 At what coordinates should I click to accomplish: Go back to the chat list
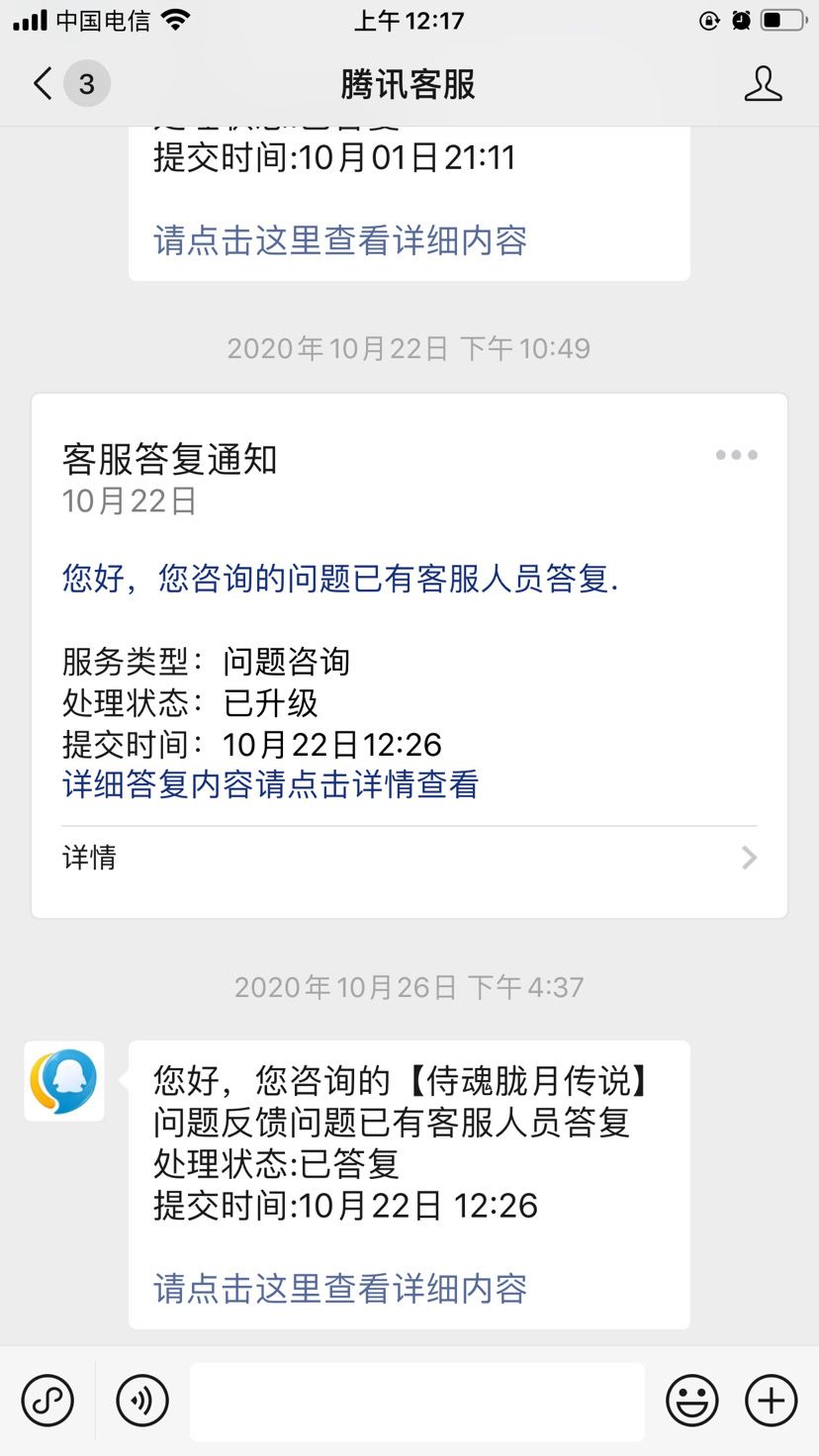click(x=44, y=84)
